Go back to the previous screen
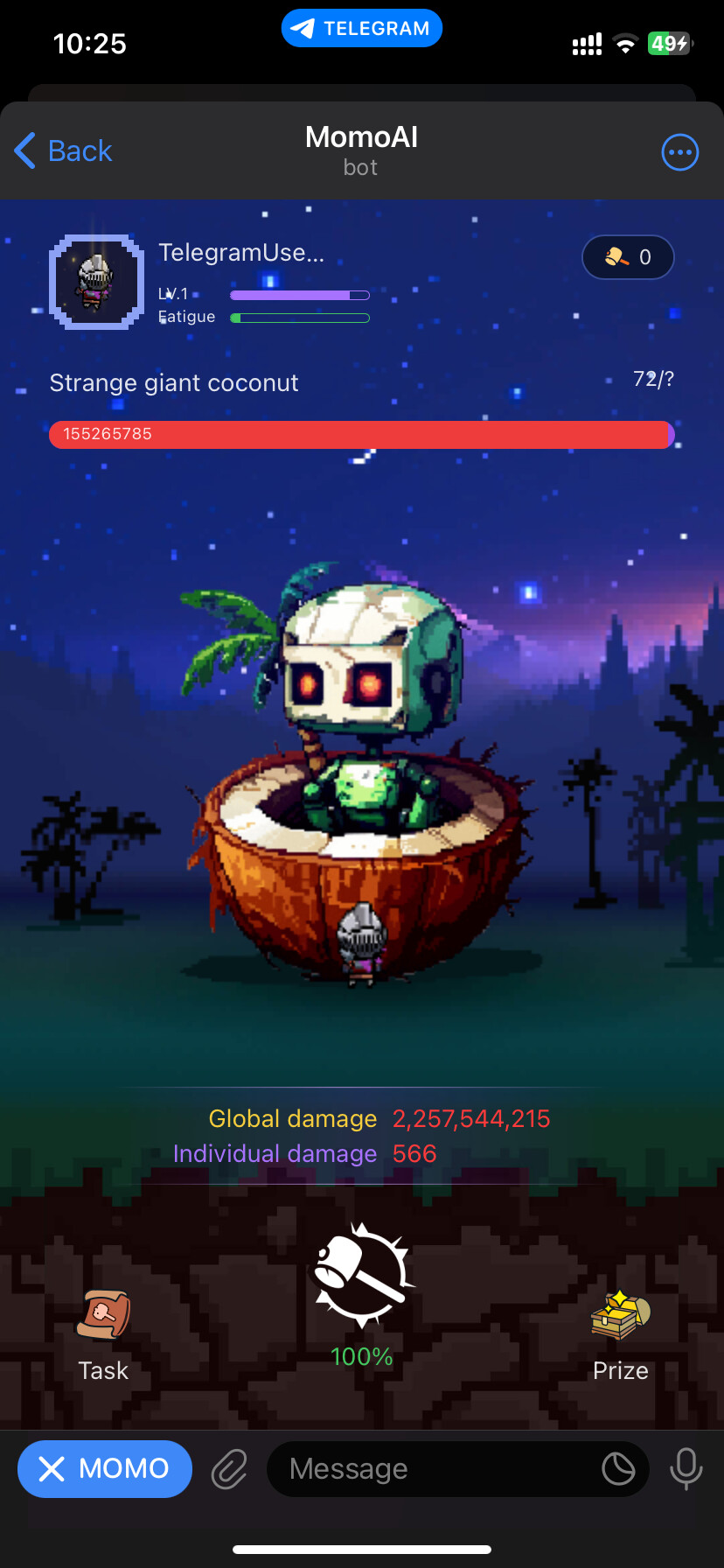 (63, 150)
